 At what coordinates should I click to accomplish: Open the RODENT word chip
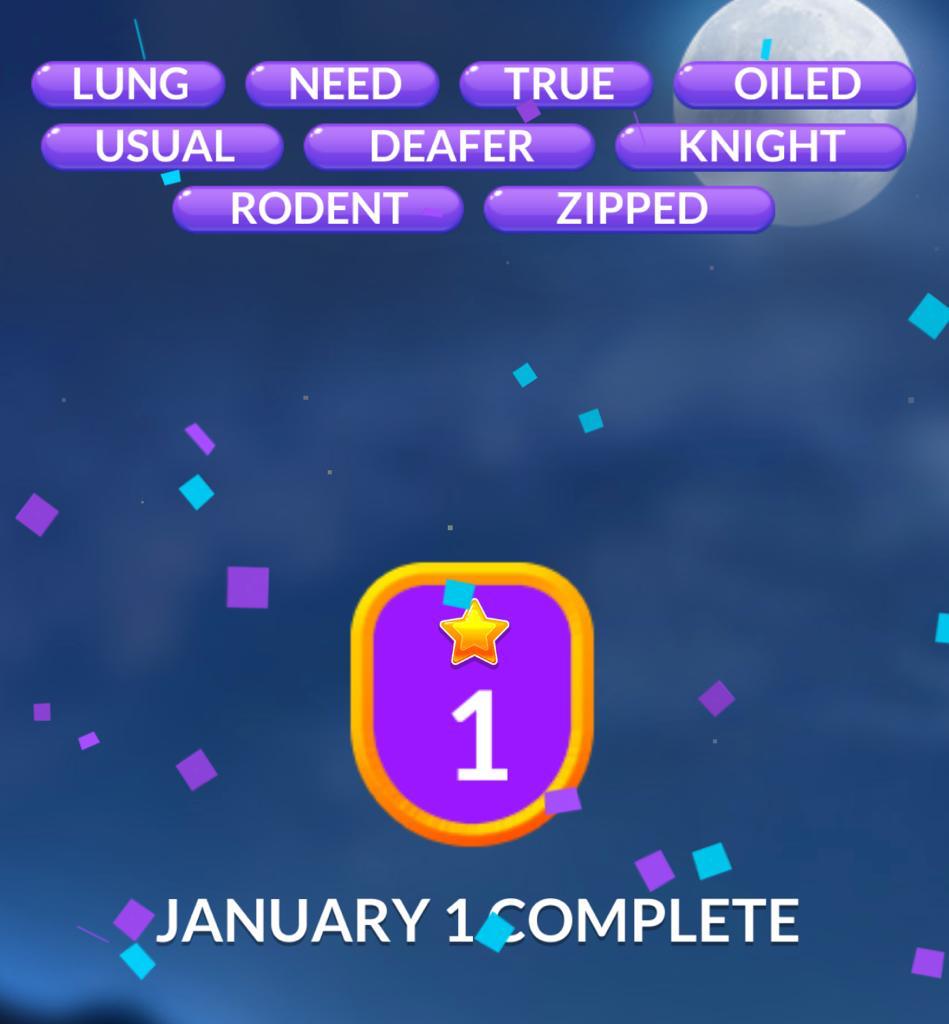point(318,209)
